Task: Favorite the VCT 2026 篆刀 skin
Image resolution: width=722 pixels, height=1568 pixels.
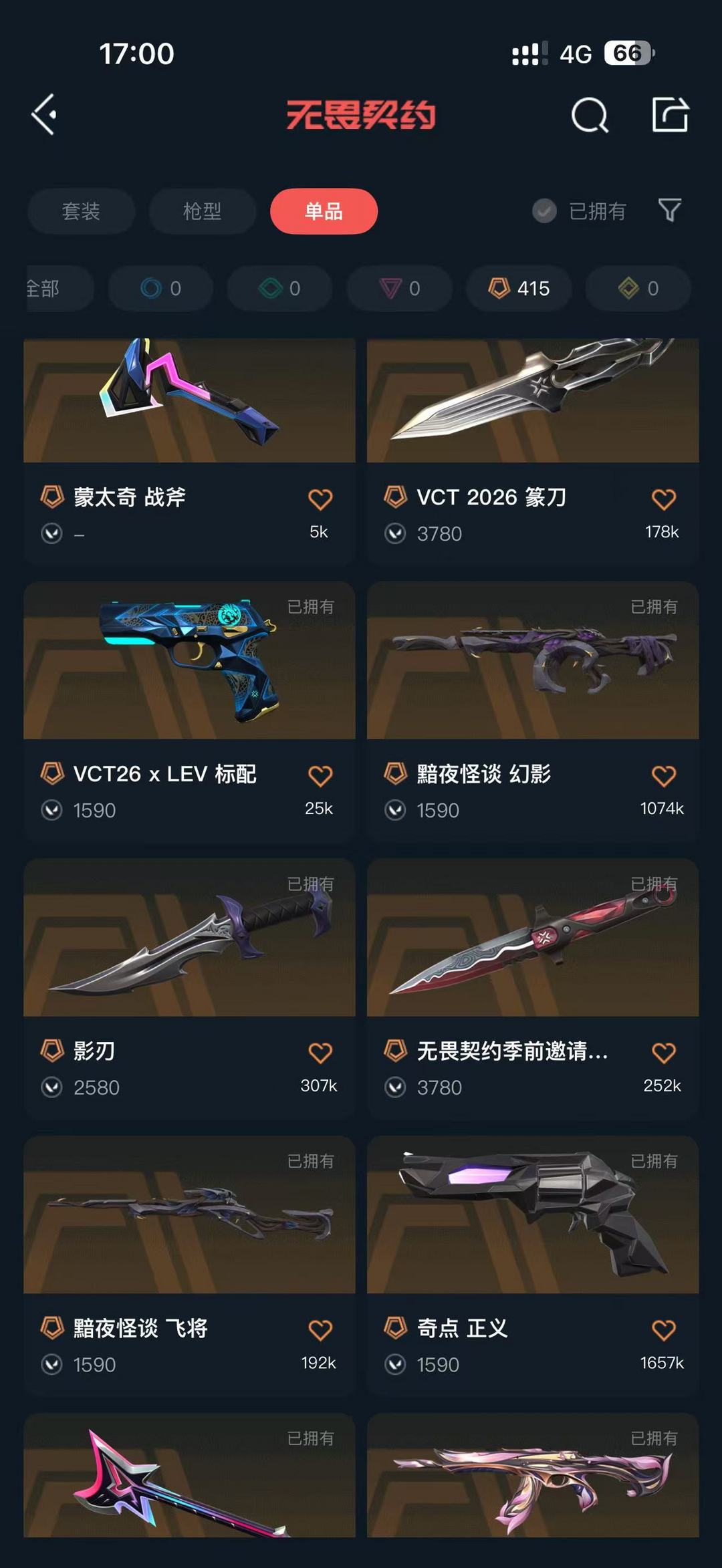Action: pos(663,499)
